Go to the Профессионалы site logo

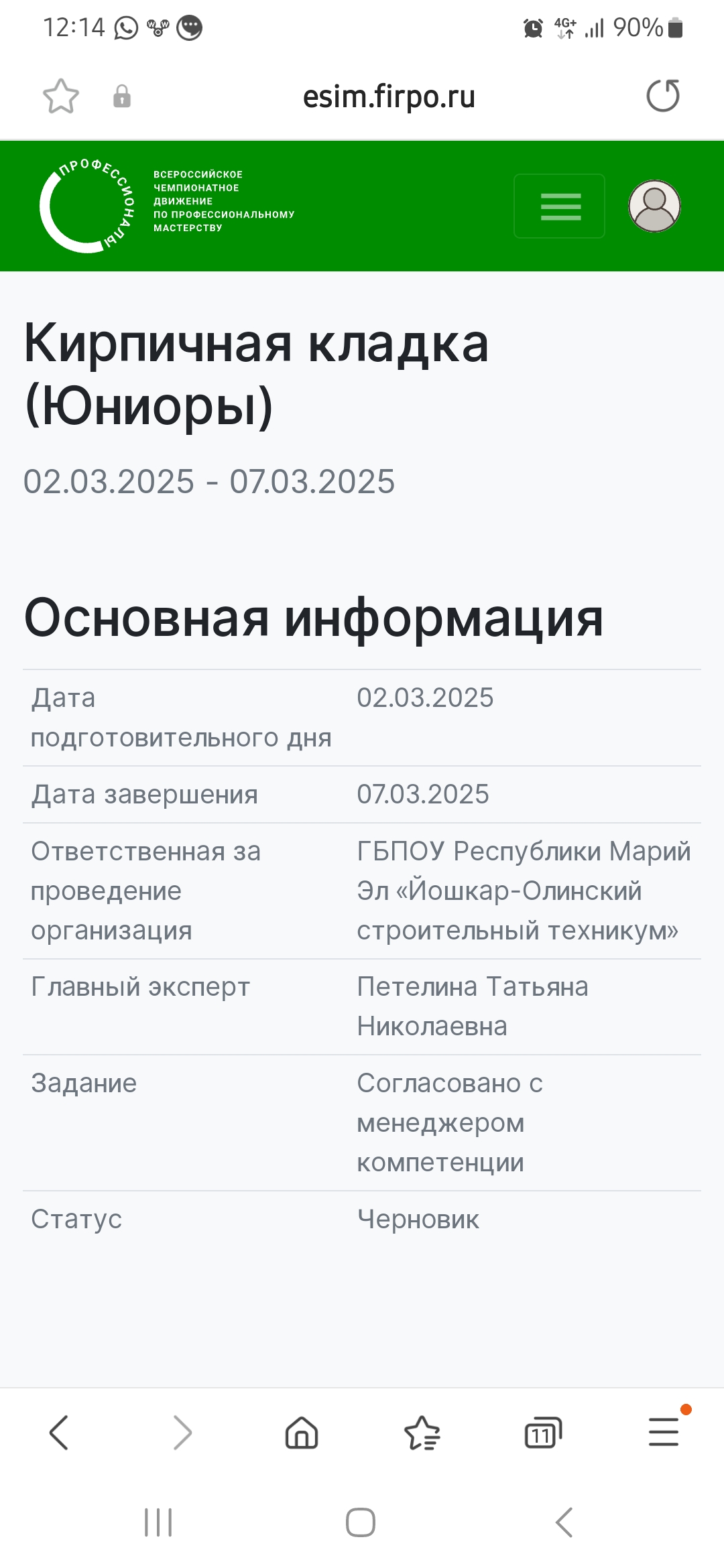click(168, 206)
